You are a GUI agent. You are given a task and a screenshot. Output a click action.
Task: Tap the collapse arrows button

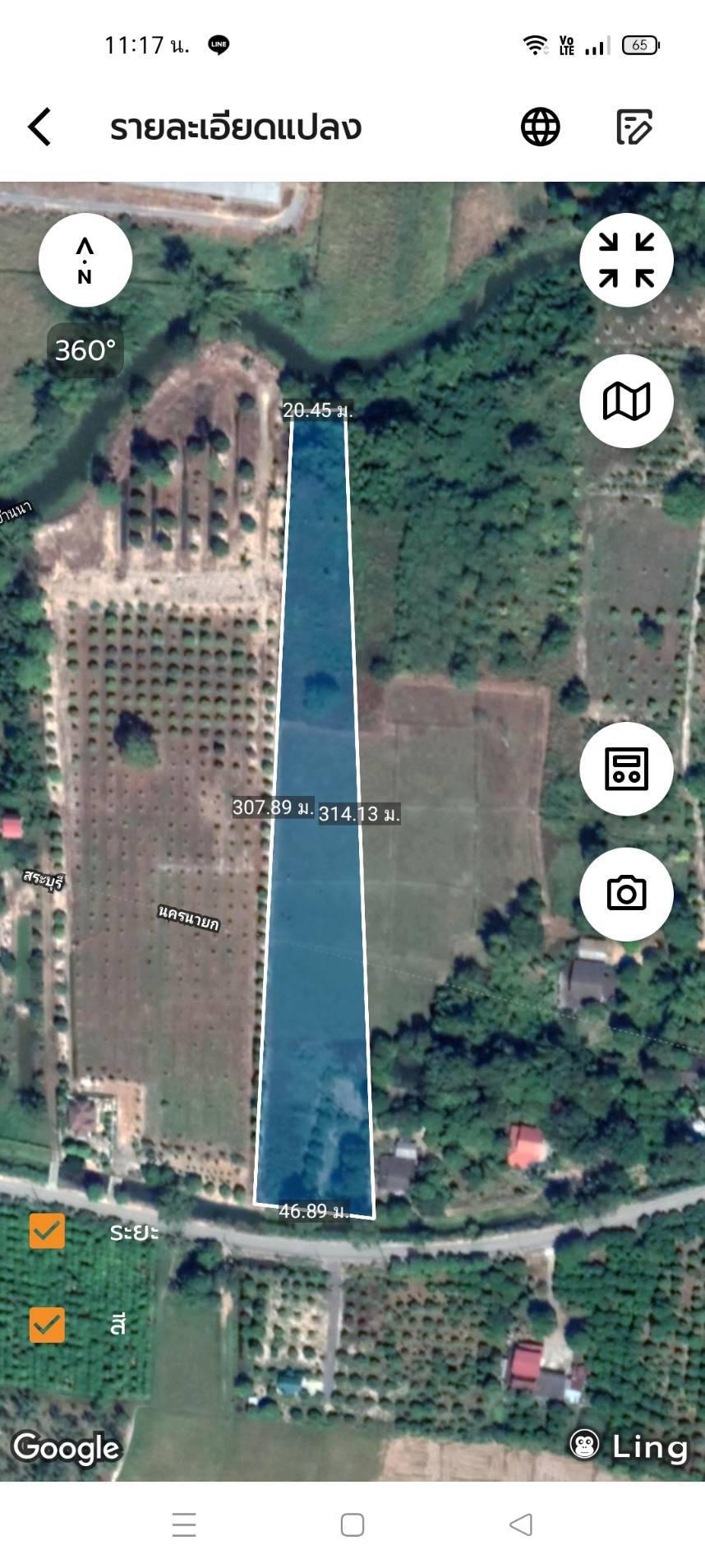click(627, 261)
